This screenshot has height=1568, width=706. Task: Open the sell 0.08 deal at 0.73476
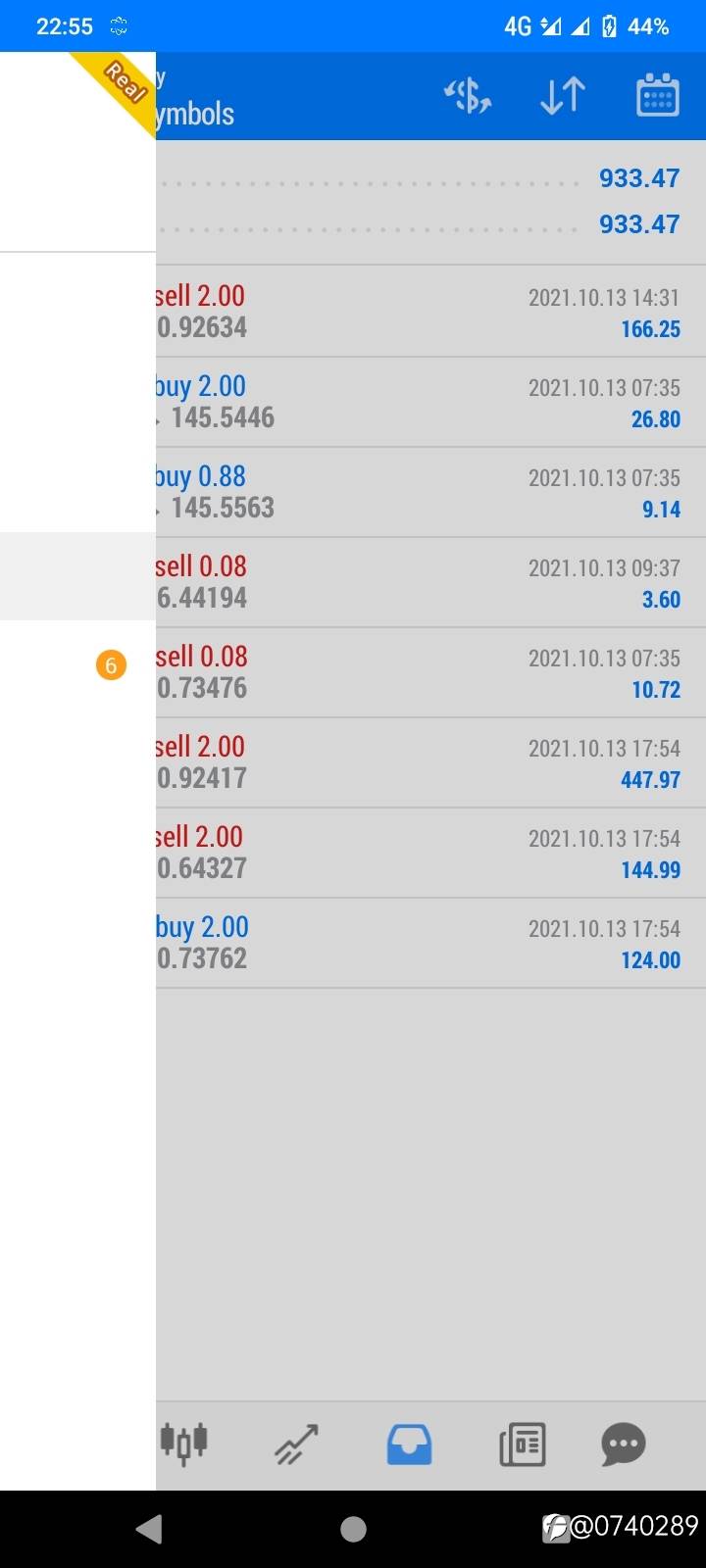tap(429, 672)
